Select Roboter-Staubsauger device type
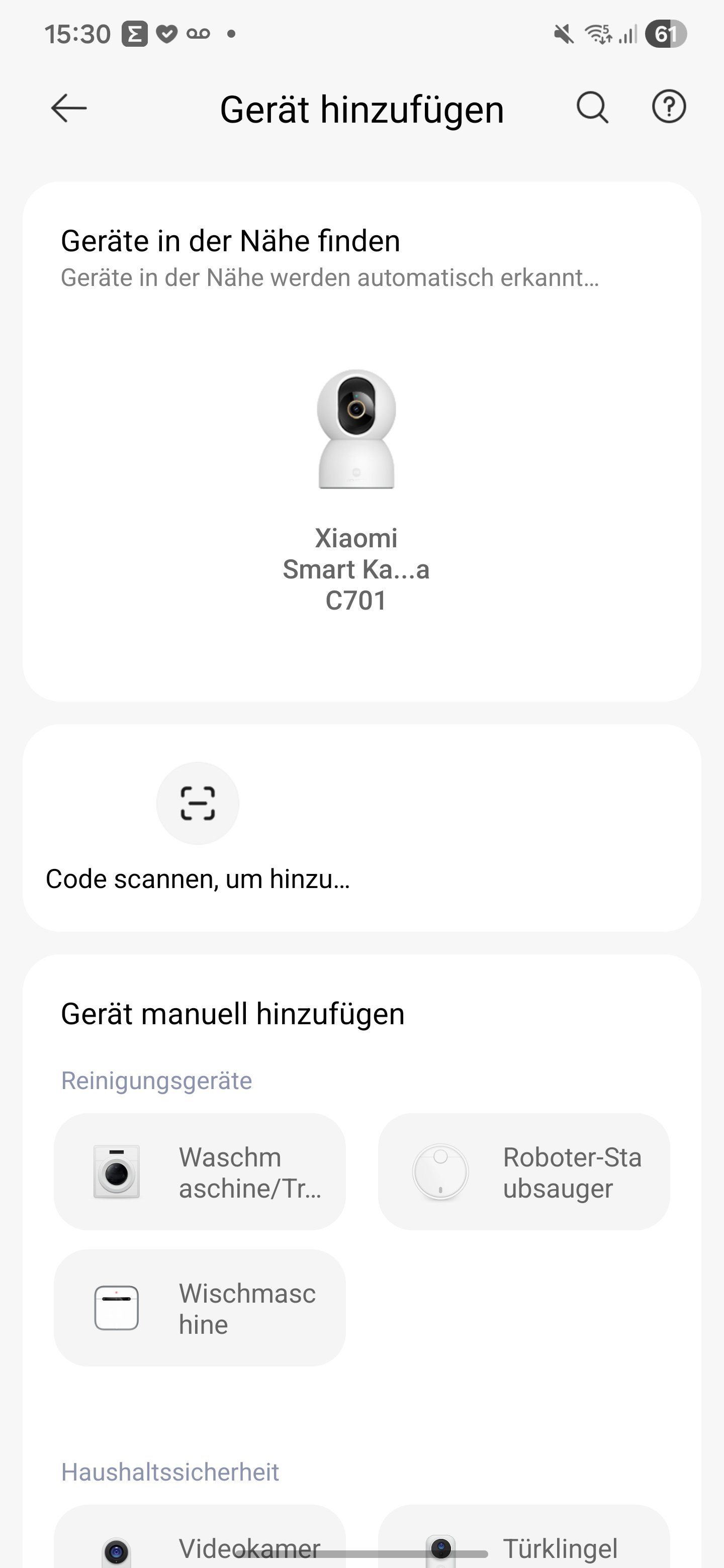Screen dimensions: 724x1568 point(524,1172)
